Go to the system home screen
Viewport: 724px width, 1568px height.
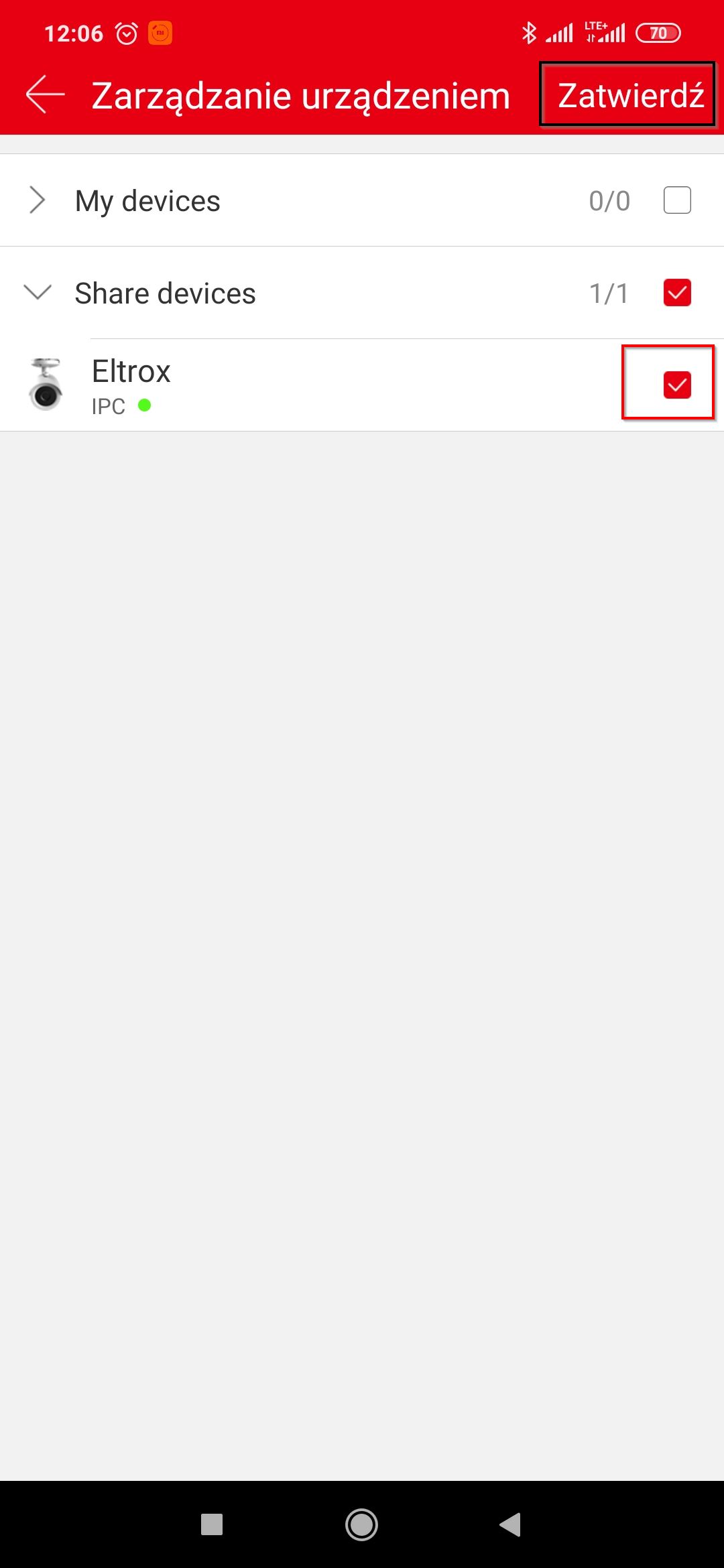point(361,1524)
